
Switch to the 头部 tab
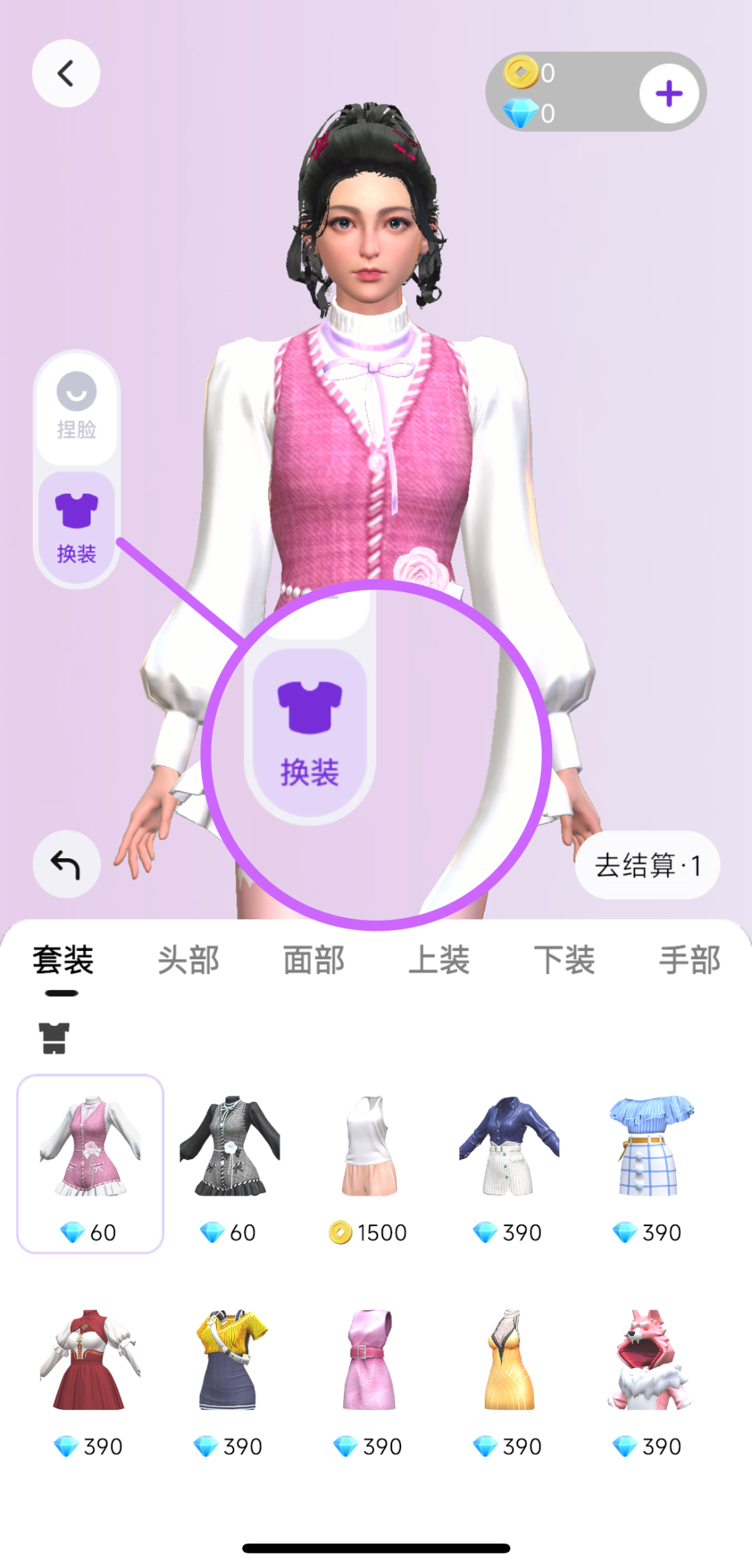click(188, 960)
